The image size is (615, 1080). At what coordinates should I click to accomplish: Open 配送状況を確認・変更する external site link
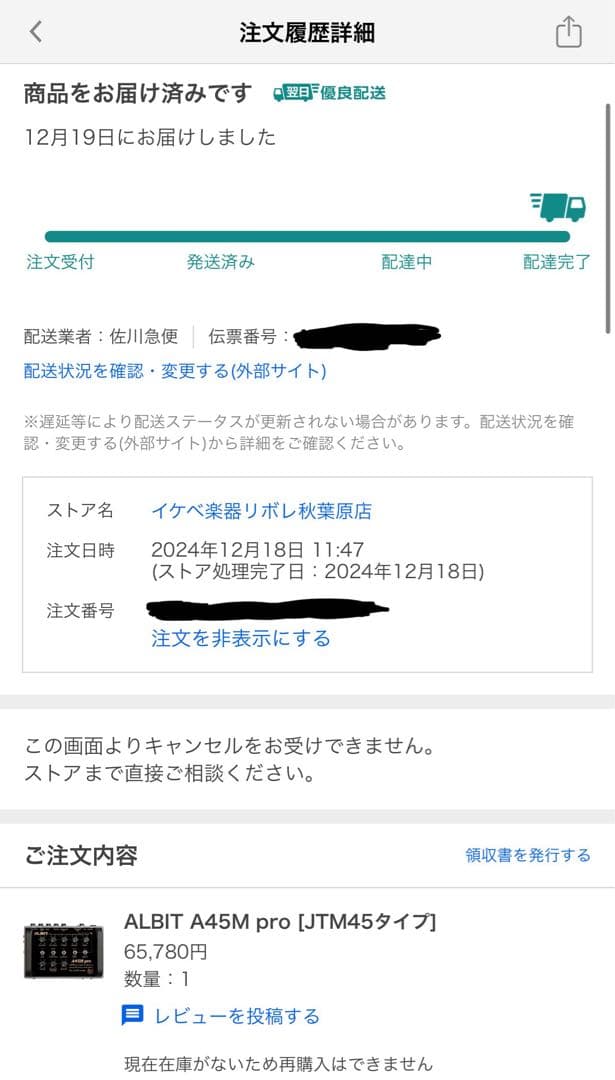(175, 371)
